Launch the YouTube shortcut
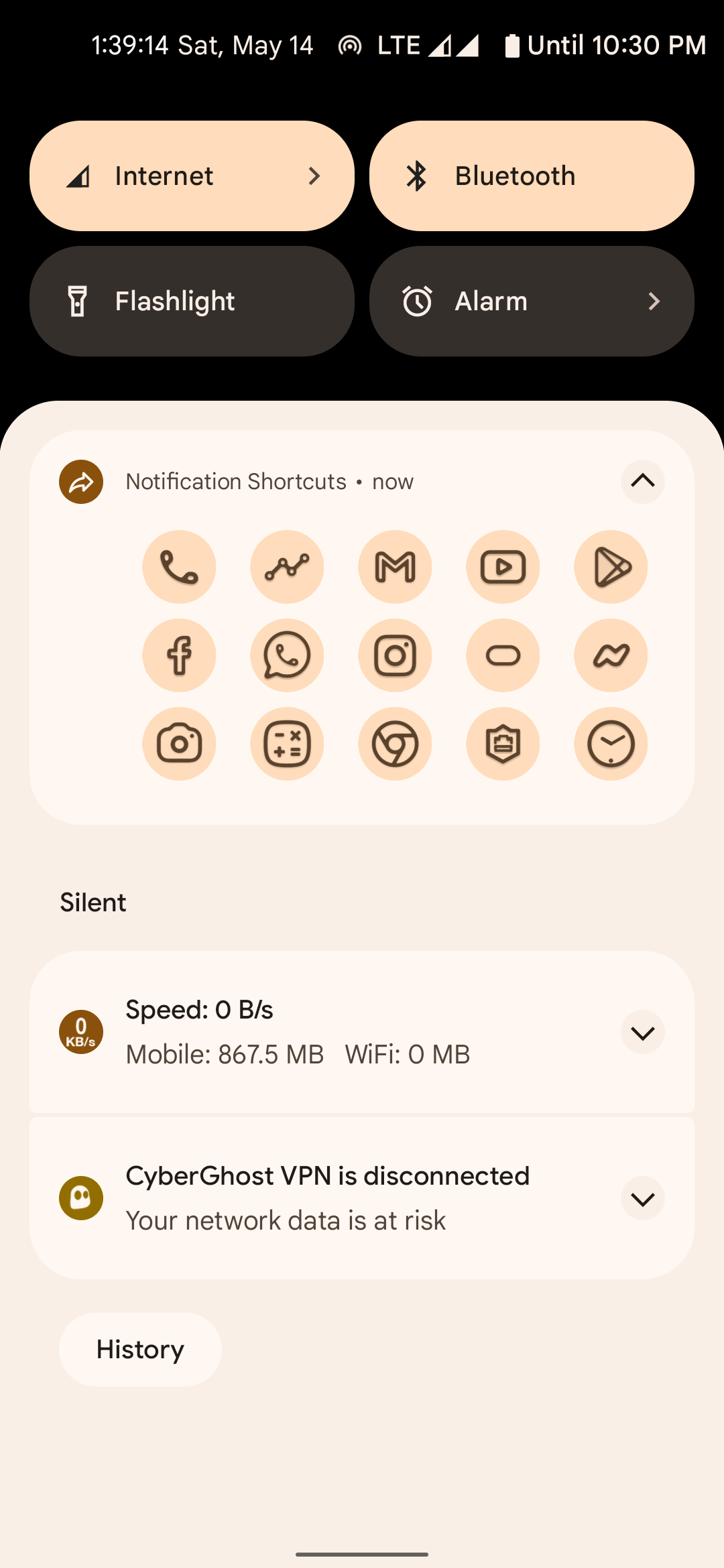 (x=503, y=567)
